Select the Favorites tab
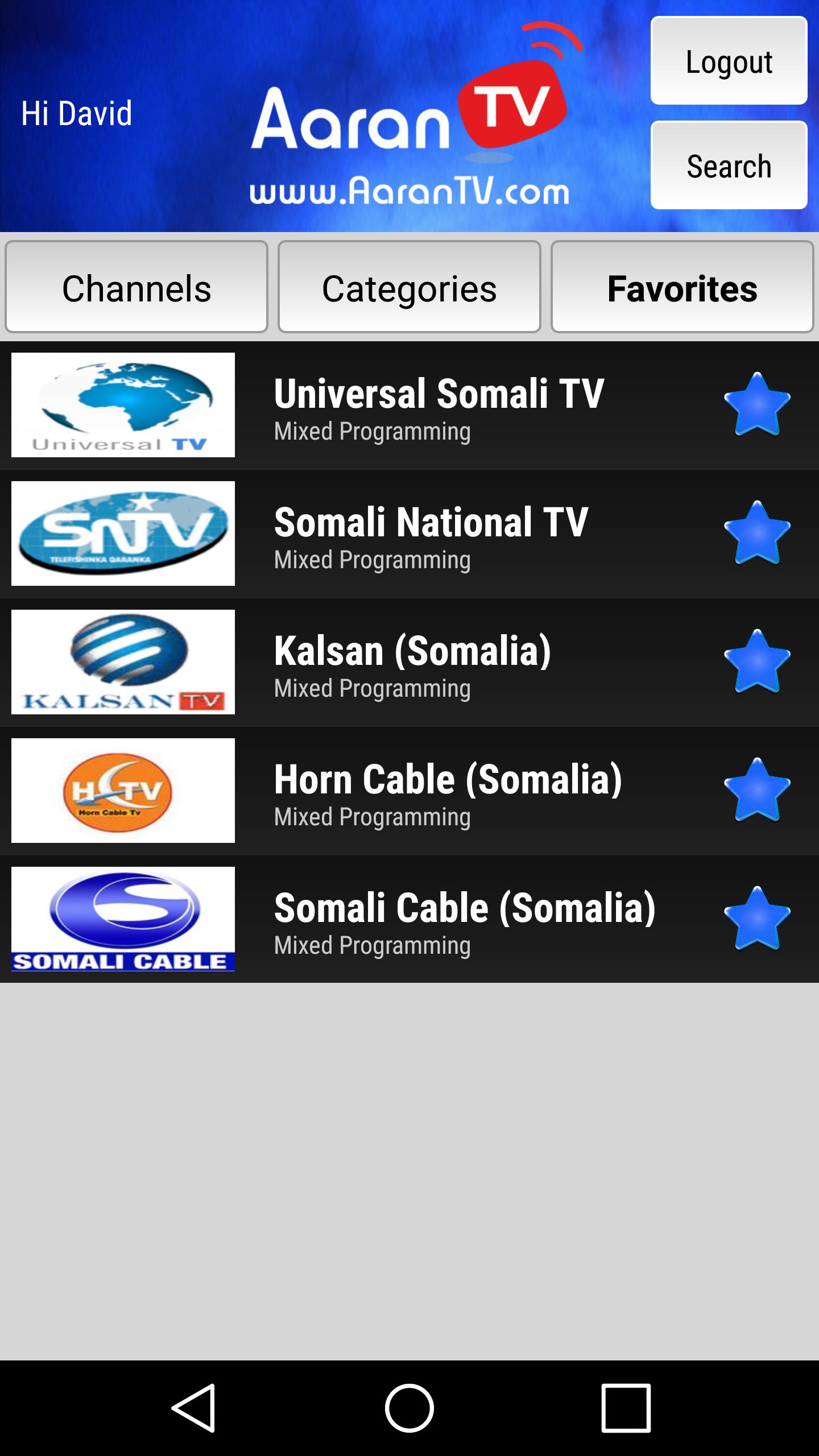 (682, 287)
